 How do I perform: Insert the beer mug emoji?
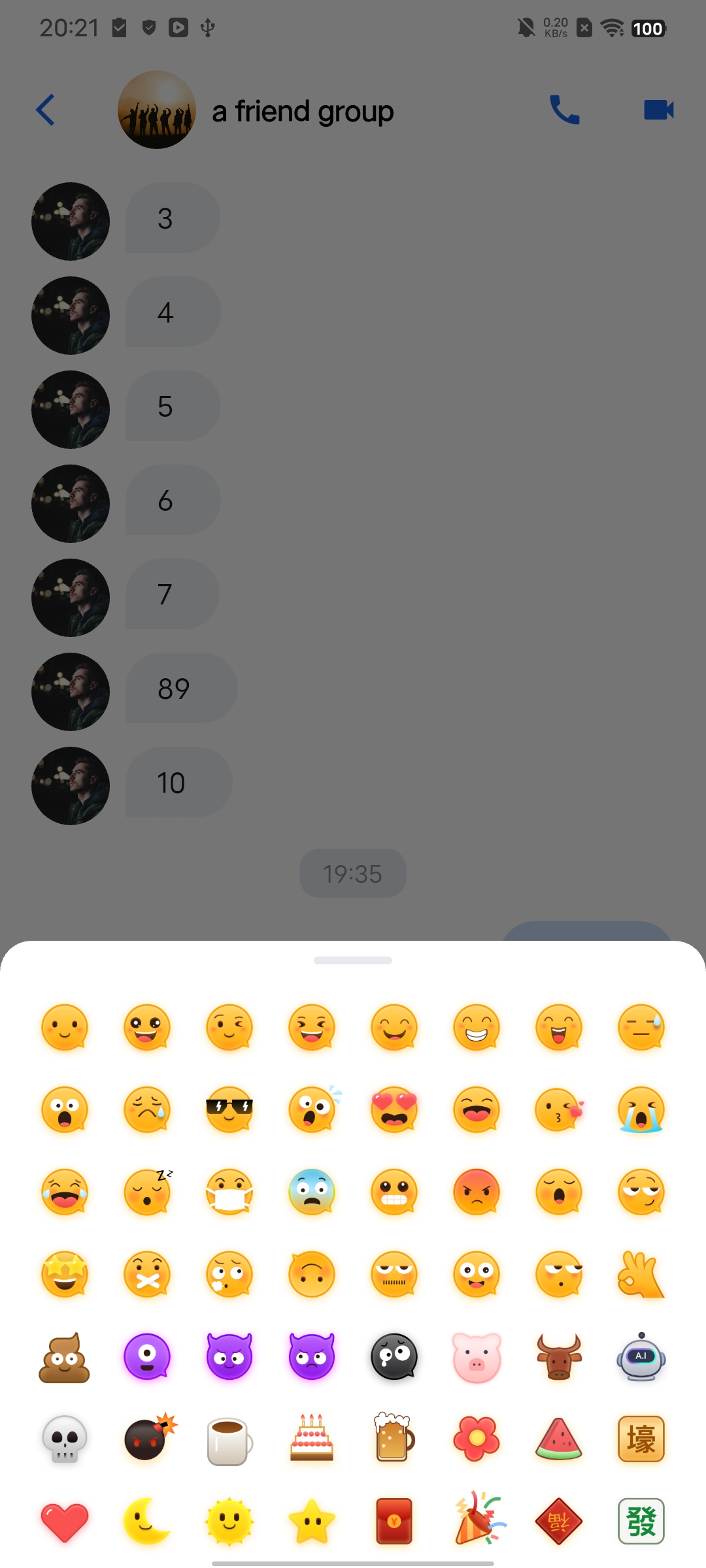pyautogui.click(x=394, y=1439)
